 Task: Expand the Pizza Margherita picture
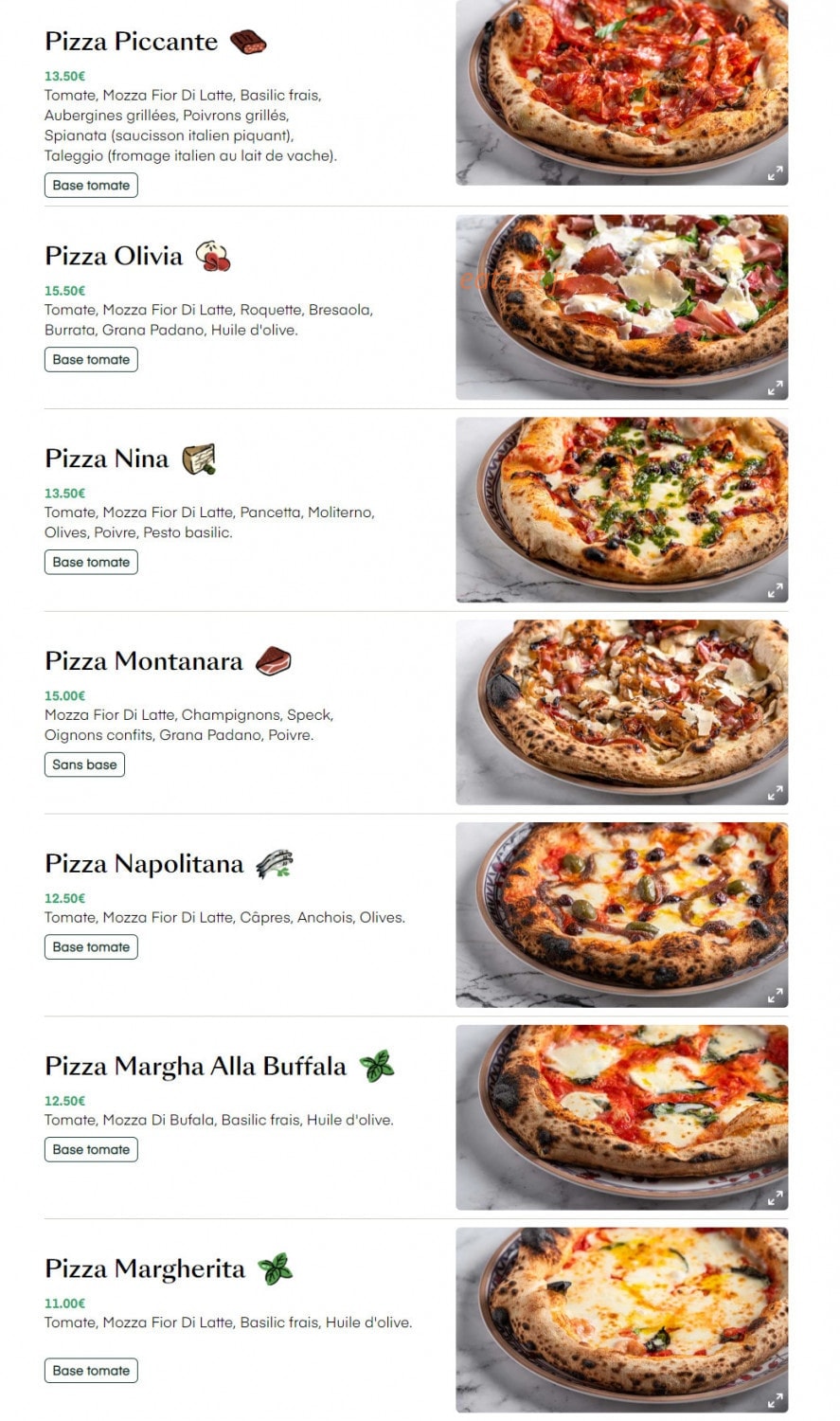click(775, 1400)
